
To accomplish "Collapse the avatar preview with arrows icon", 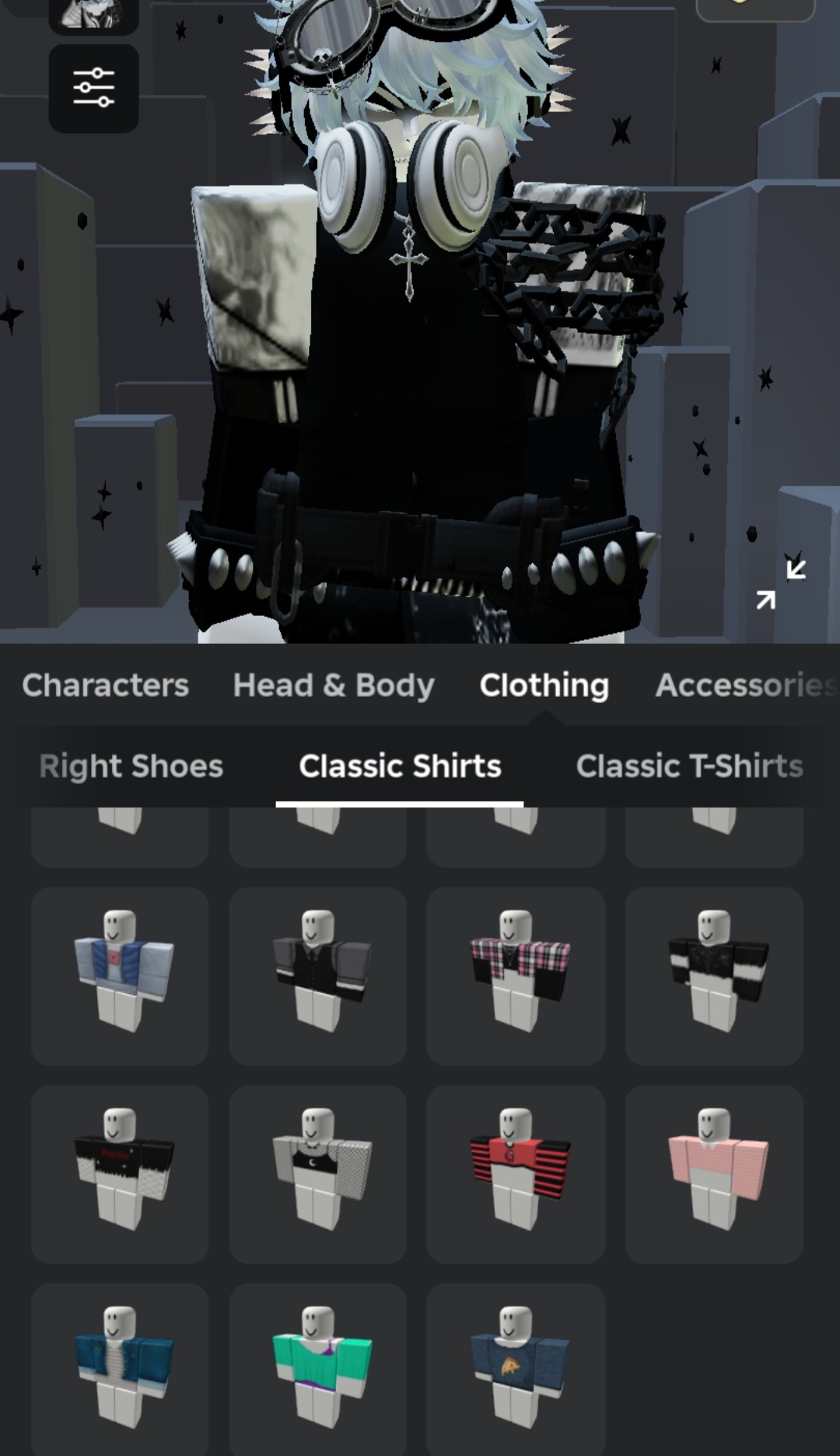I will (781, 584).
